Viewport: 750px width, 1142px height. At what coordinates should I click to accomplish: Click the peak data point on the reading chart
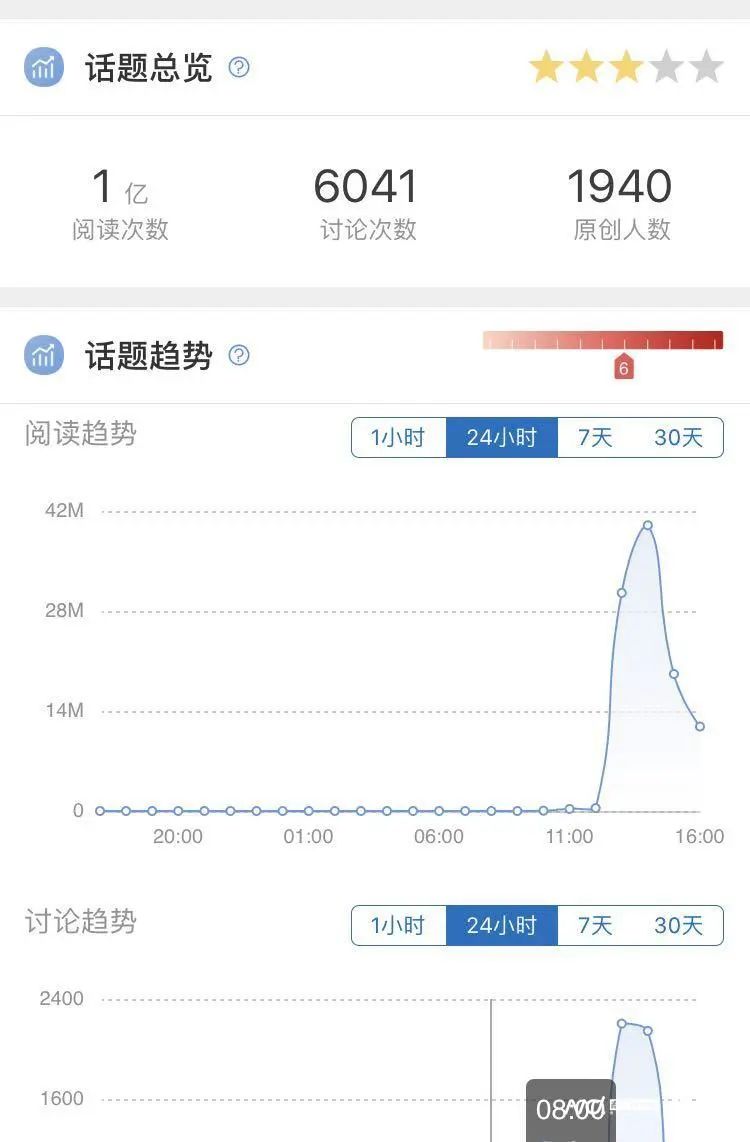647,525
